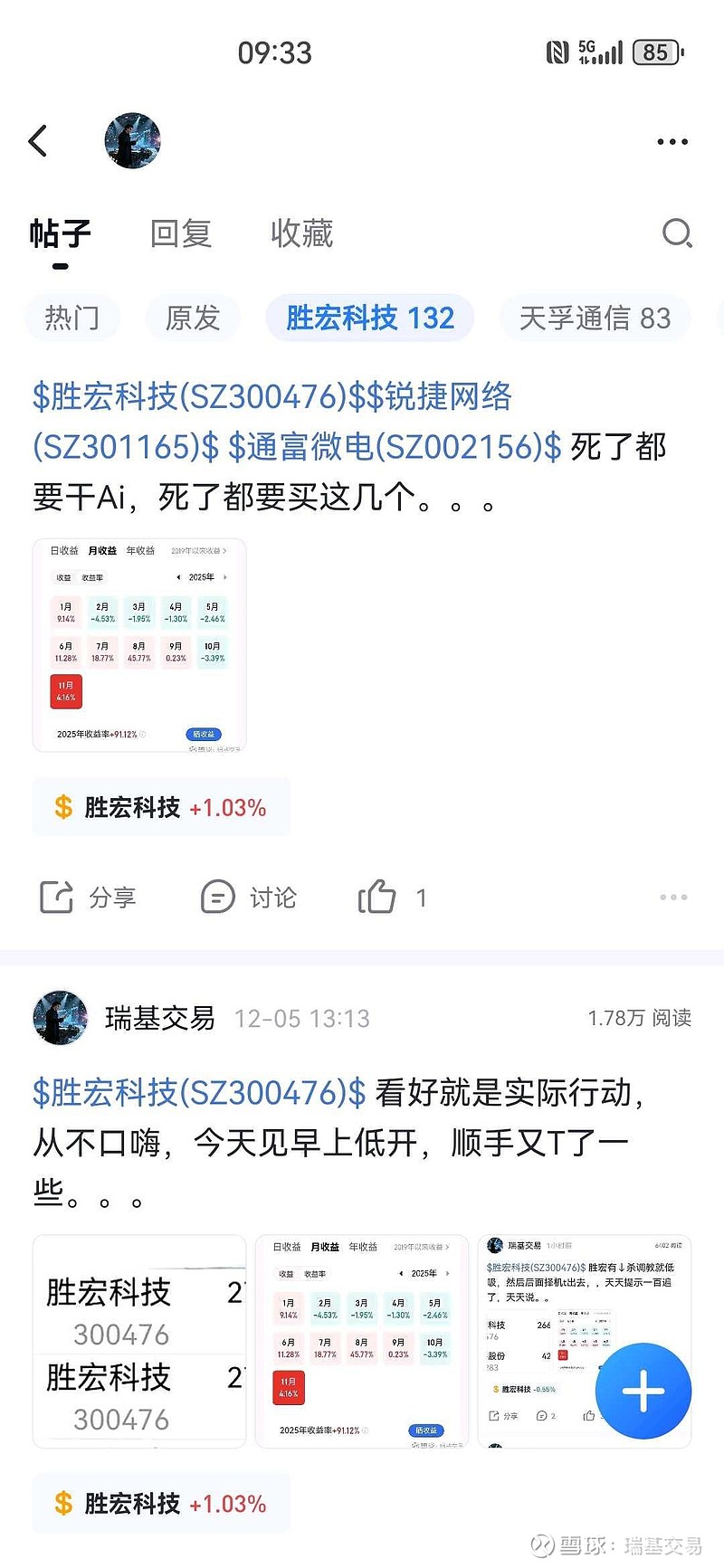Tap the 月收益 chart image thumbnail
Screen dimensions: 724x1568
coord(138,644)
